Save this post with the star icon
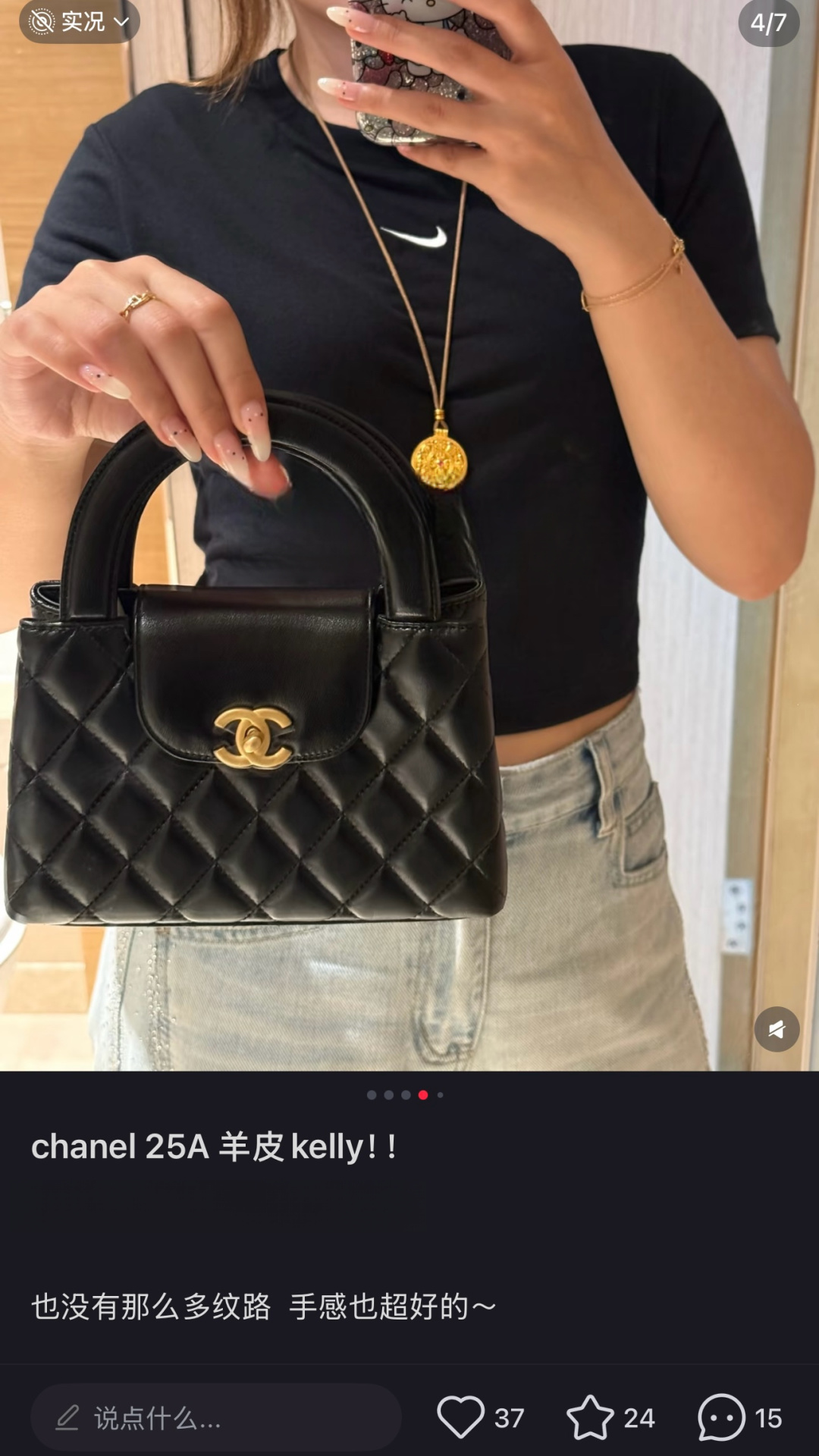Viewport: 819px width, 1456px height. 590,1417
